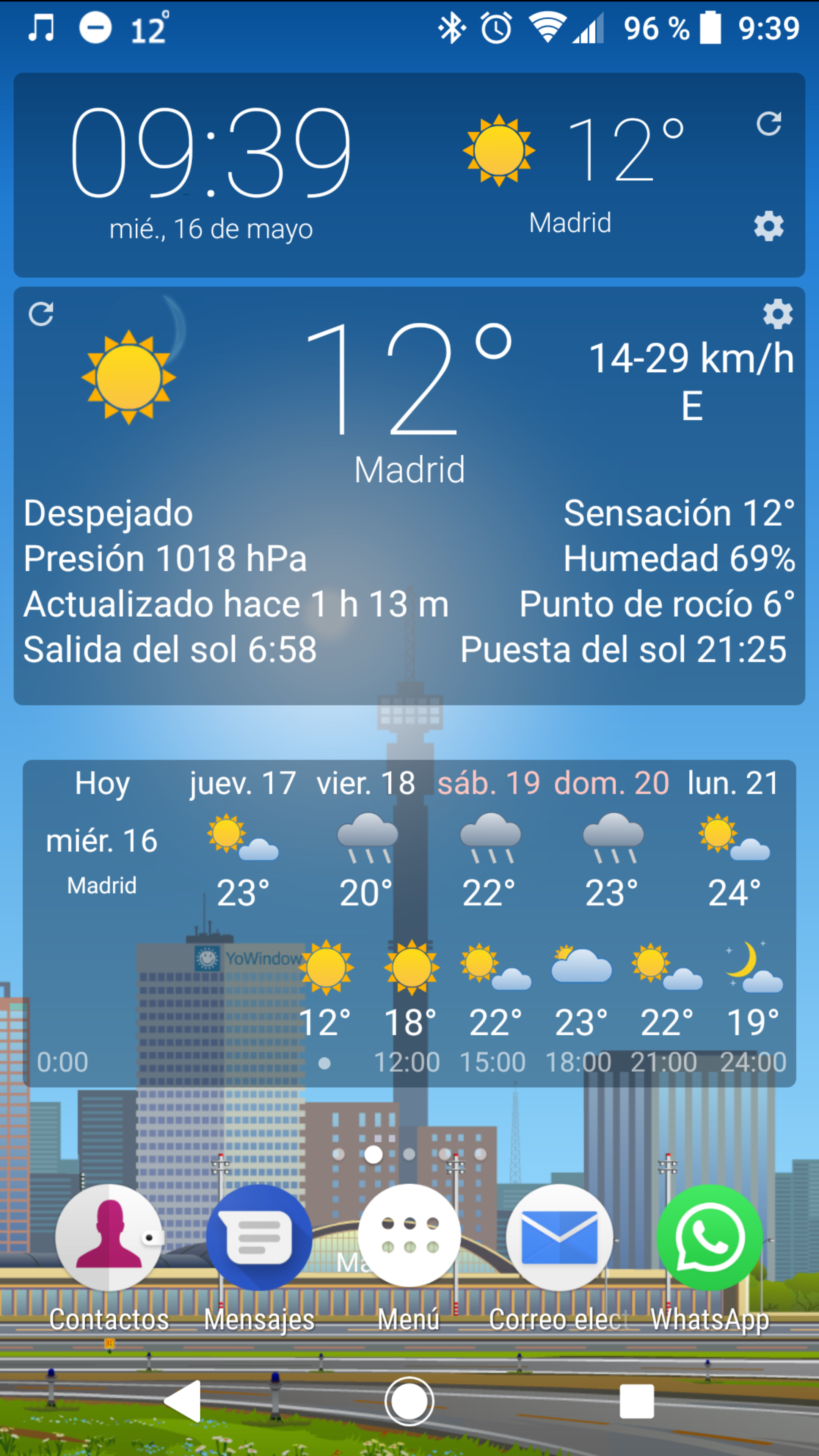The width and height of the screenshot is (819, 1456).
Task: Open settings of the clock weather widget
Action: point(769,226)
